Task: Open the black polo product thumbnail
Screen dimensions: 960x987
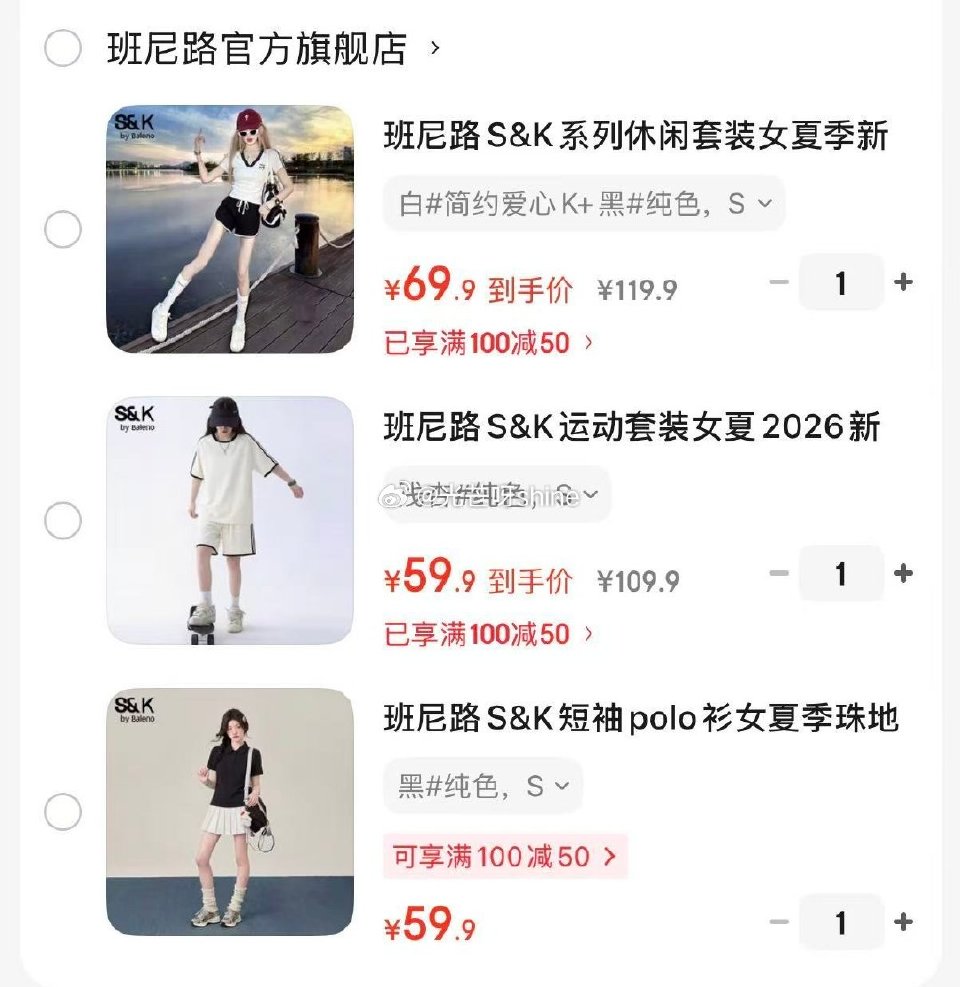Action: tap(228, 810)
